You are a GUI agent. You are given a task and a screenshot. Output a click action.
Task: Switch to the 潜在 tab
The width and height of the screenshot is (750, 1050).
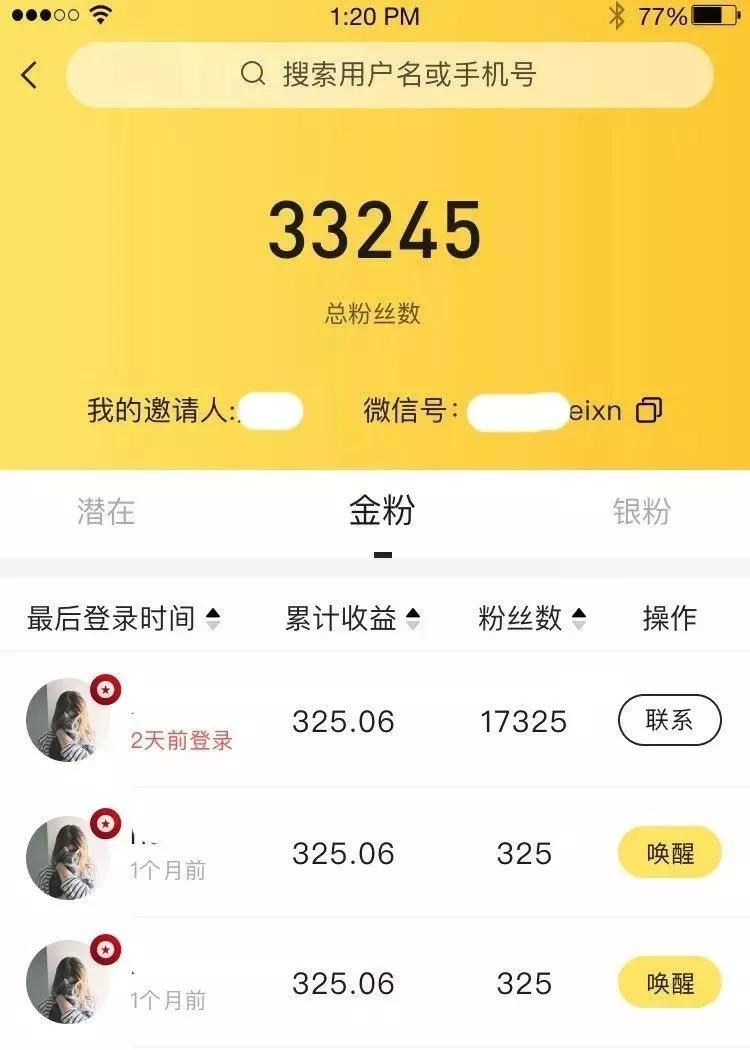(x=105, y=512)
